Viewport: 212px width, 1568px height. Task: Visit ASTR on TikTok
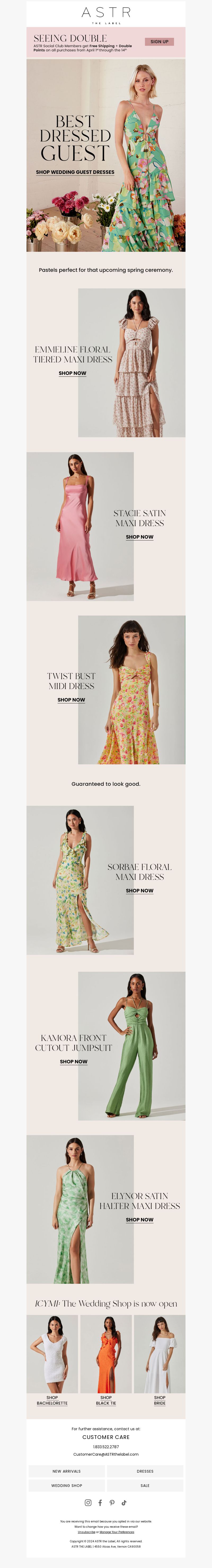coord(124,1503)
